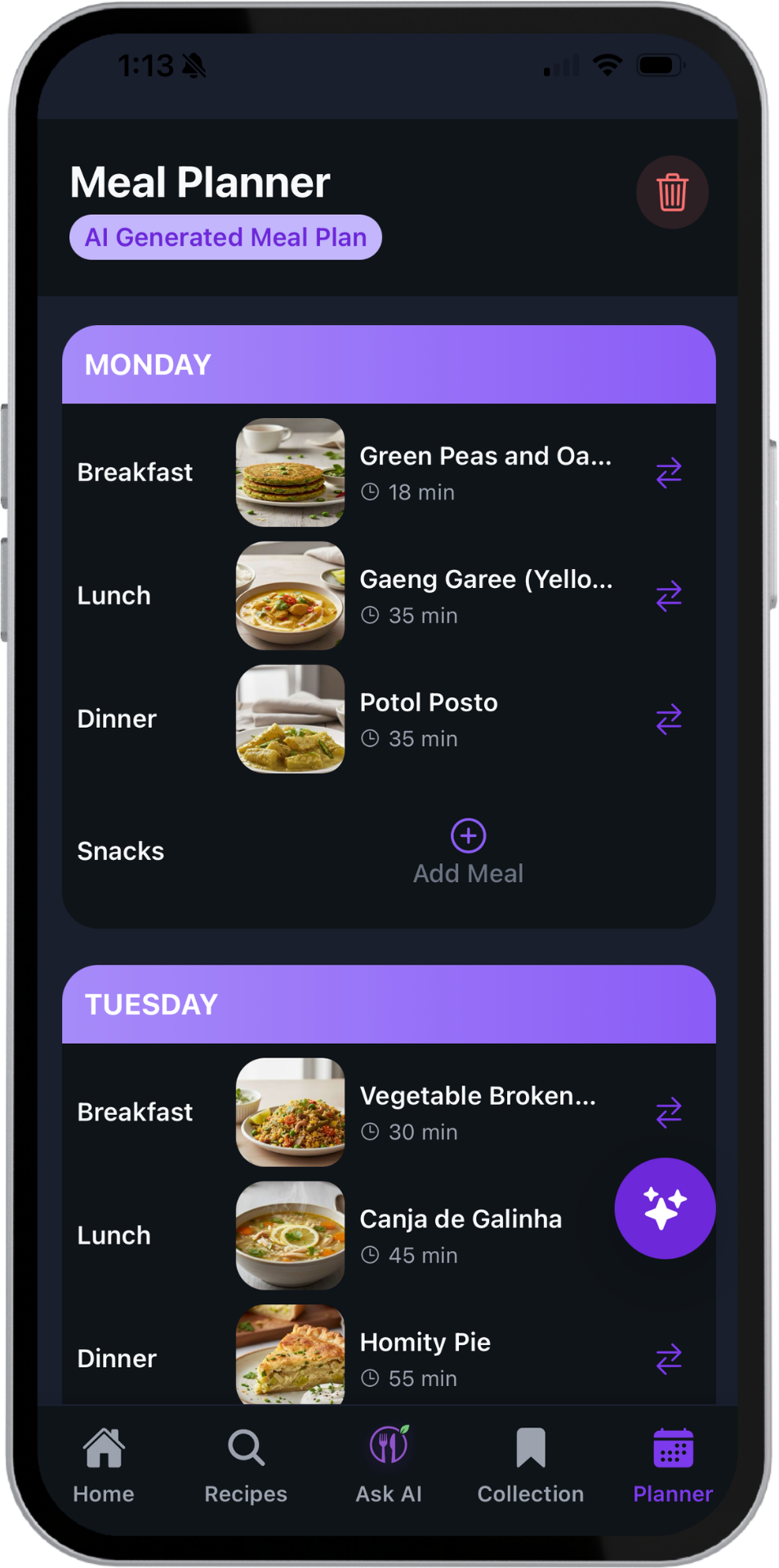
Task: Tap the Monday day header
Action: click(x=388, y=364)
